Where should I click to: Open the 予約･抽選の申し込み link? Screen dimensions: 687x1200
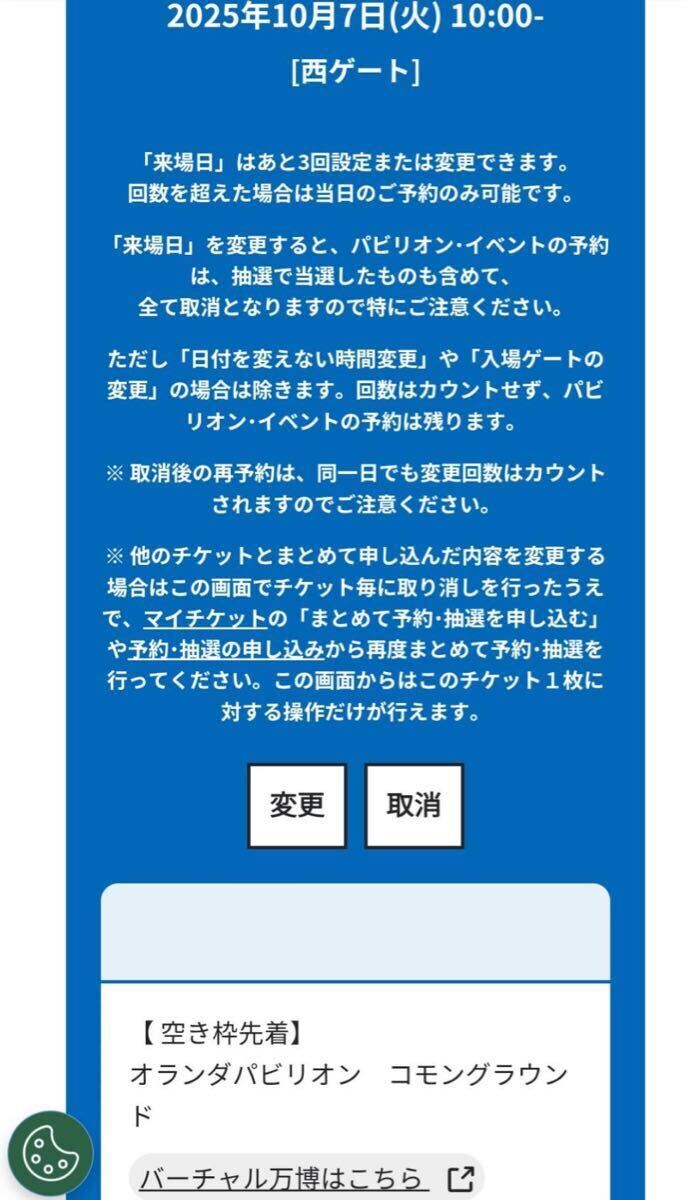click(225, 650)
